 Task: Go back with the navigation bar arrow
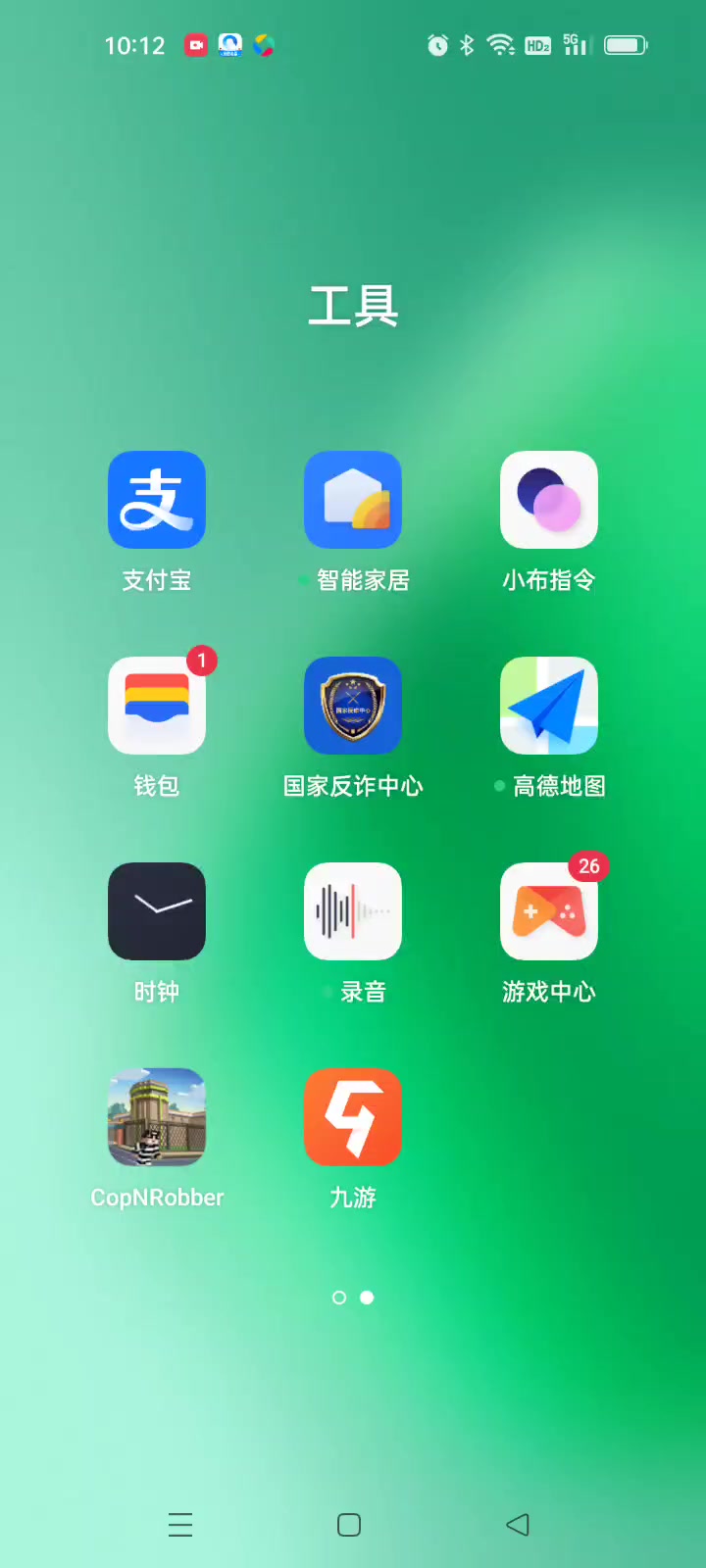pyautogui.click(x=518, y=1524)
